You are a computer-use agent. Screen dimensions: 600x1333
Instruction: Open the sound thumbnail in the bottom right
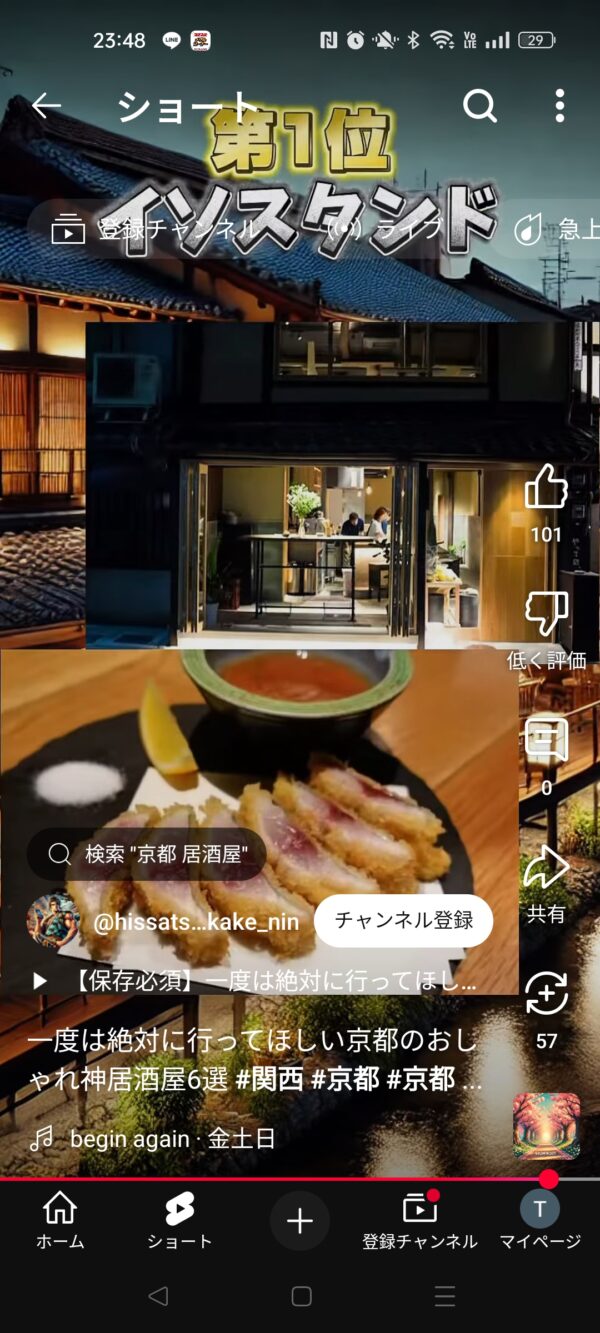[x=546, y=1126]
